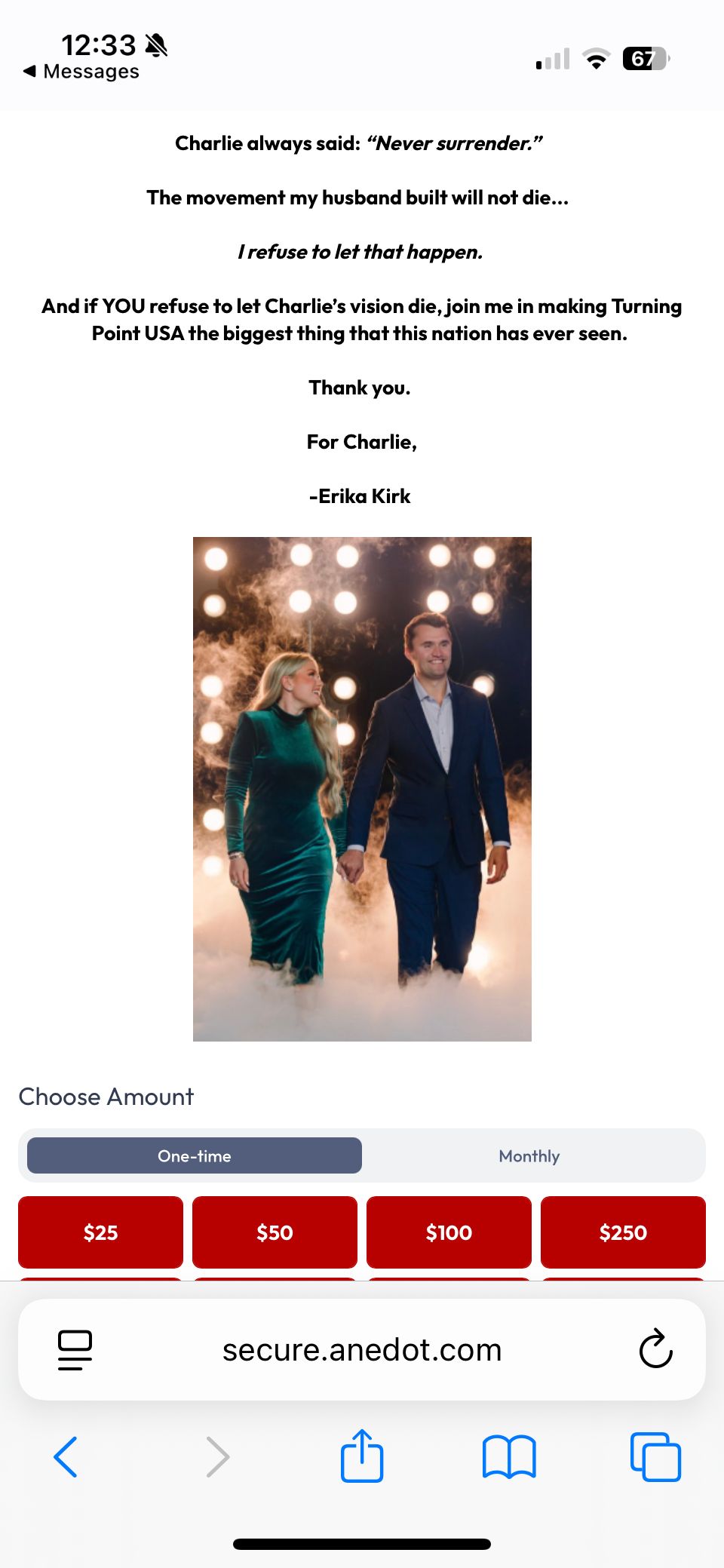The width and height of the screenshot is (724, 1568).
Task: Tap the secure.anedot.com address bar
Action: pyautogui.click(x=362, y=1349)
